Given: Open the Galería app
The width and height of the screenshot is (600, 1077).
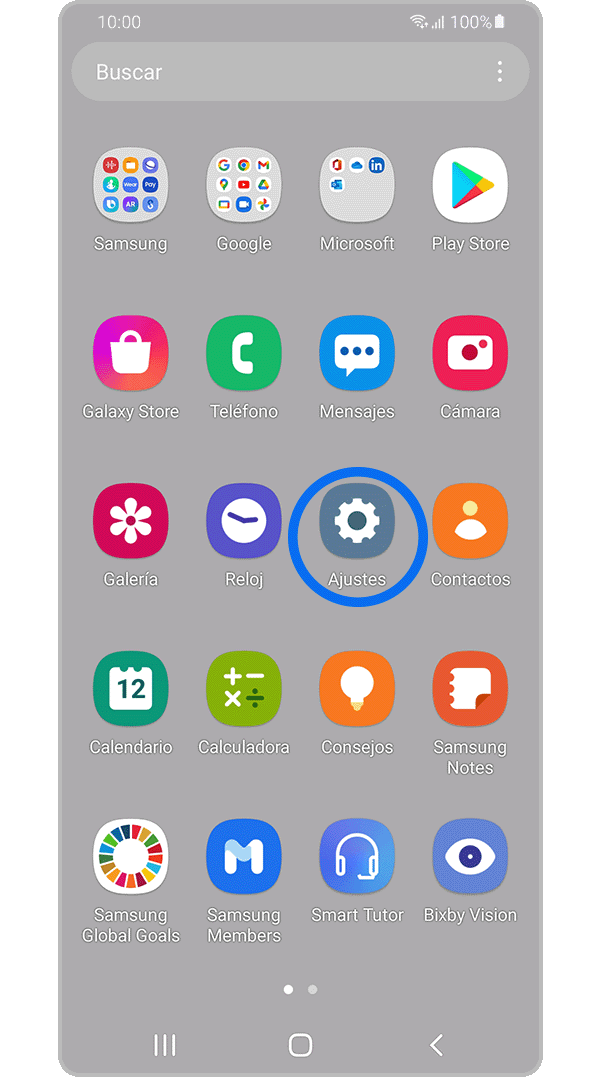Looking at the screenshot, I should click(131, 522).
